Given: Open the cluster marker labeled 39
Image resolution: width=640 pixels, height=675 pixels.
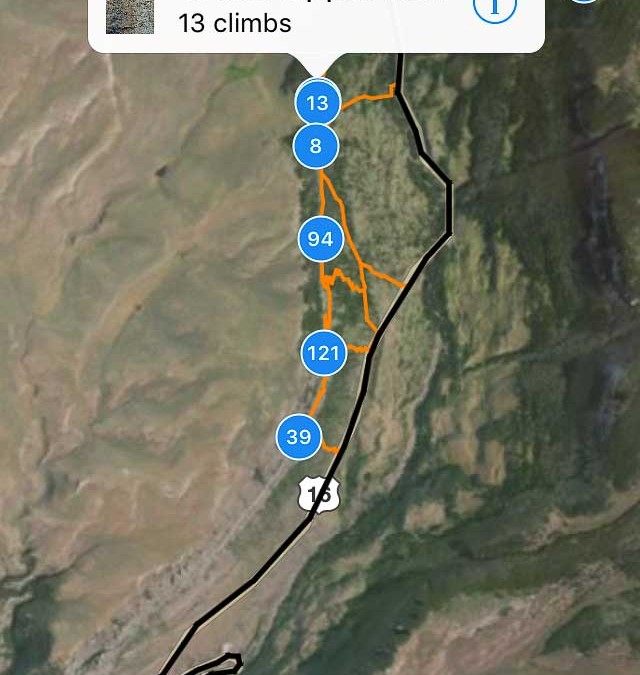Looking at the screenshot, I should (x=299, y=437).
